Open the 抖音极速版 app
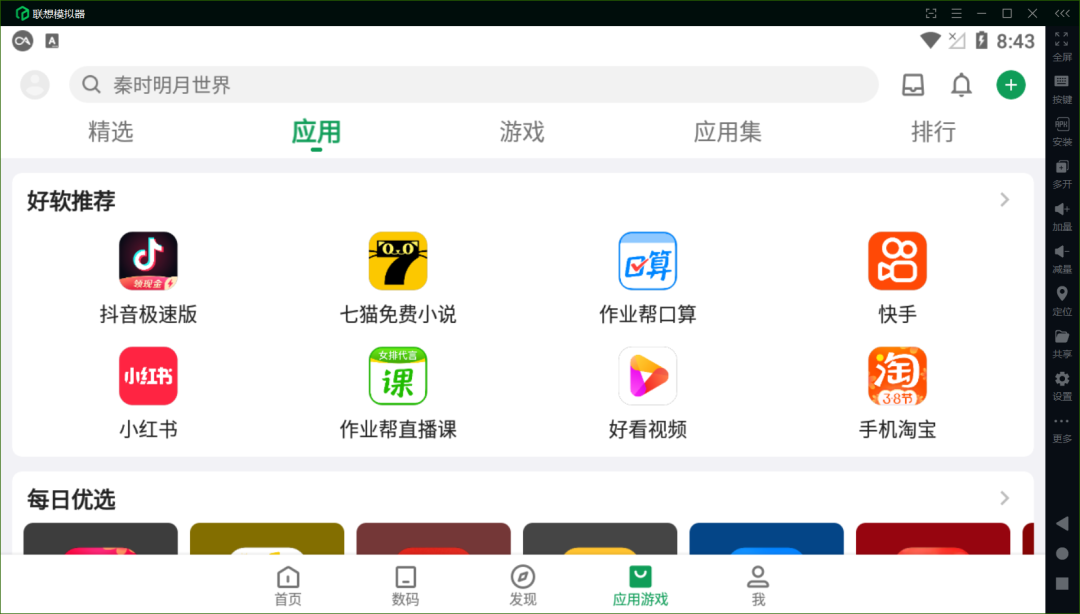The image size is (1080, 614). point(148,262)
